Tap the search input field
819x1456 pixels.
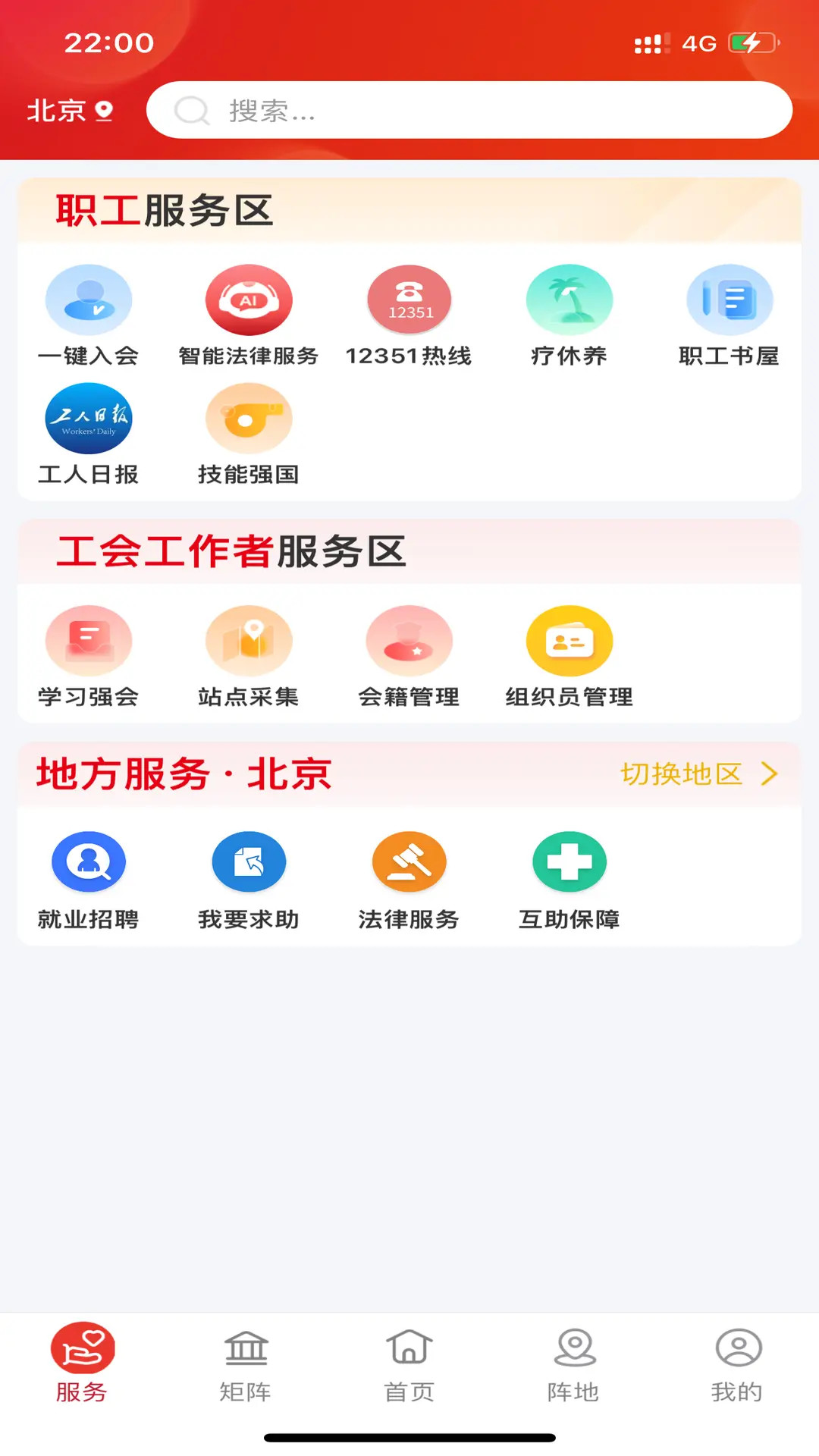[470, 111]
